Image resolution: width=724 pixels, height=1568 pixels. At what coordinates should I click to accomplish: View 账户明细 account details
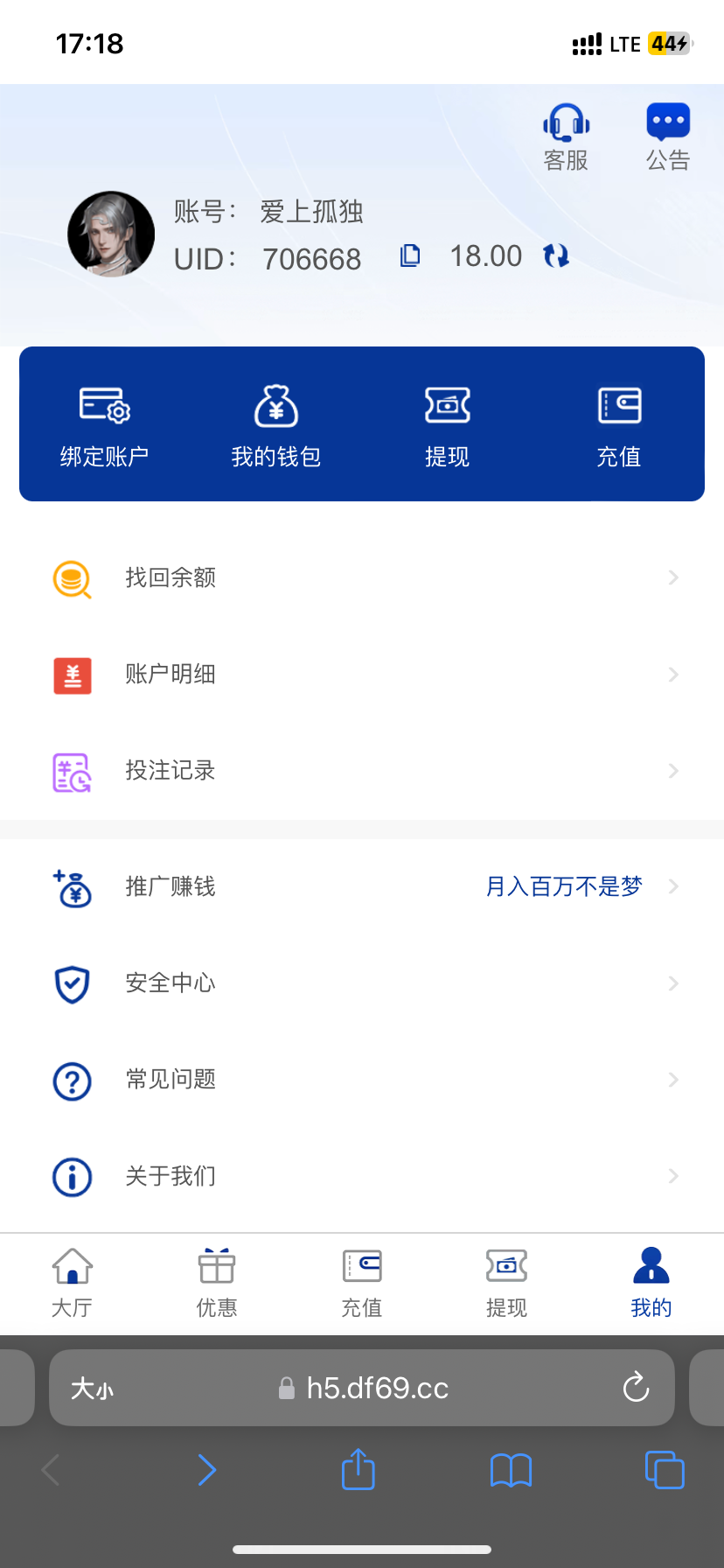pyautogui.click(x=362, y=675)
